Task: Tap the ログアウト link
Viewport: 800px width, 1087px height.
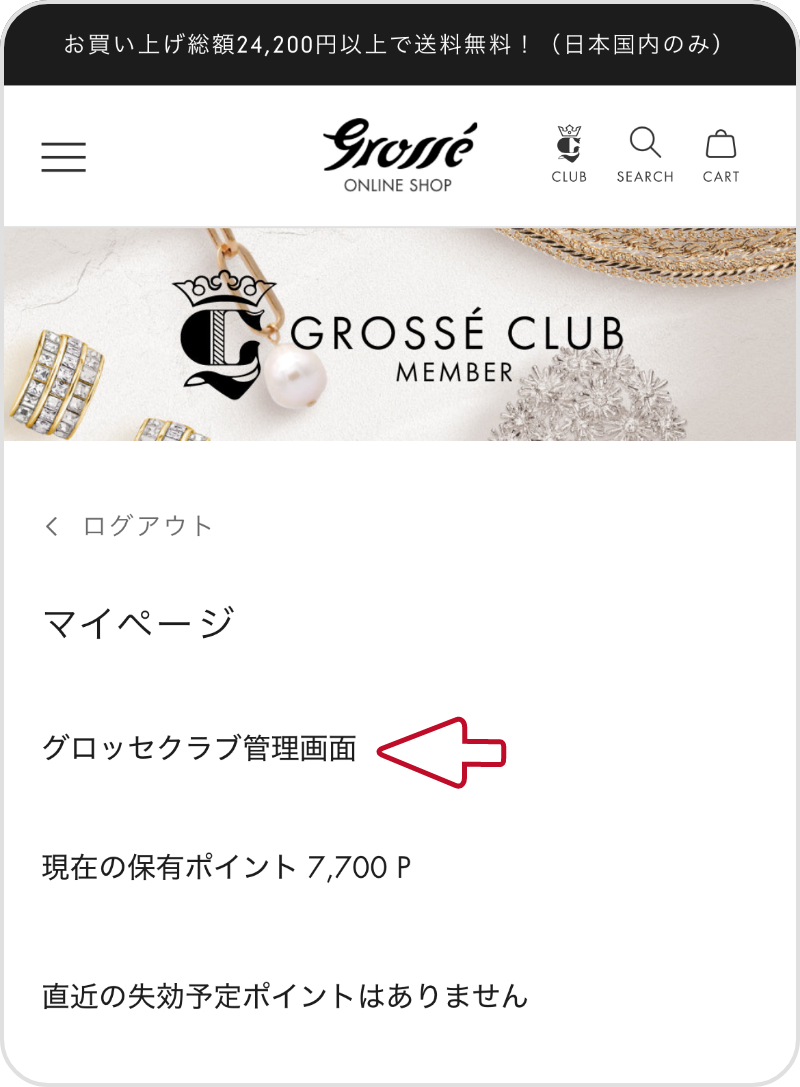Action: coord(146,526)
